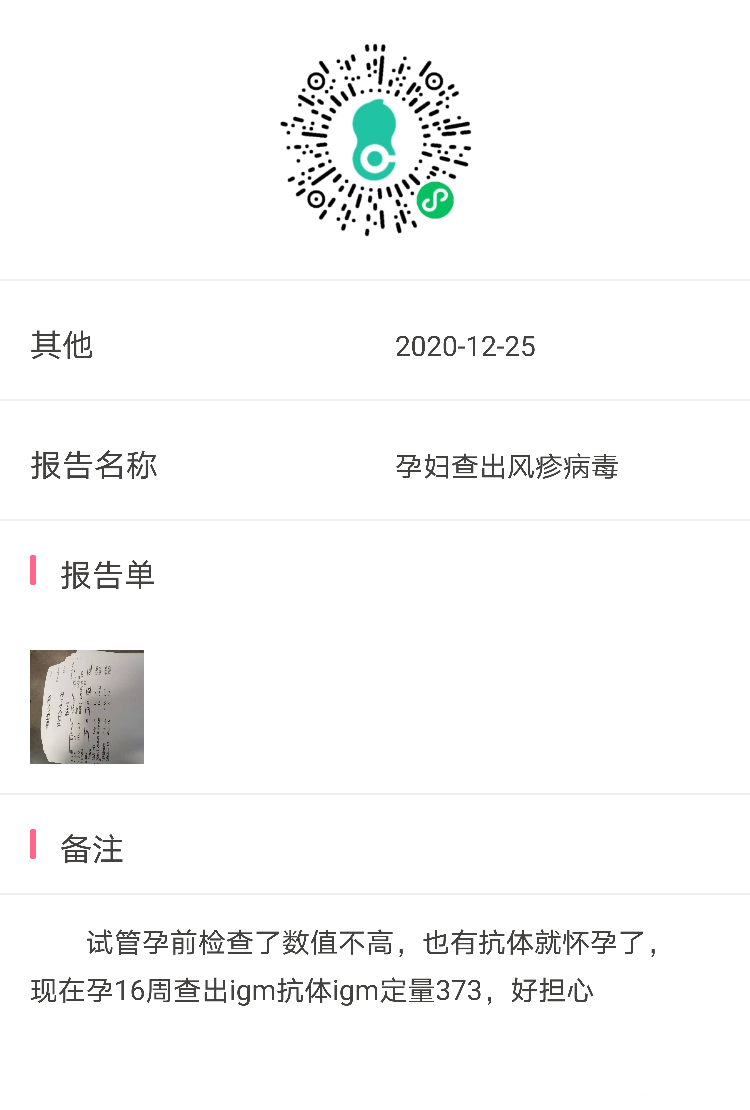Tap the pink bar beside 报告单
Image resolution: width=750 pixels, height=1110 pixels.
tap(33, 575)
